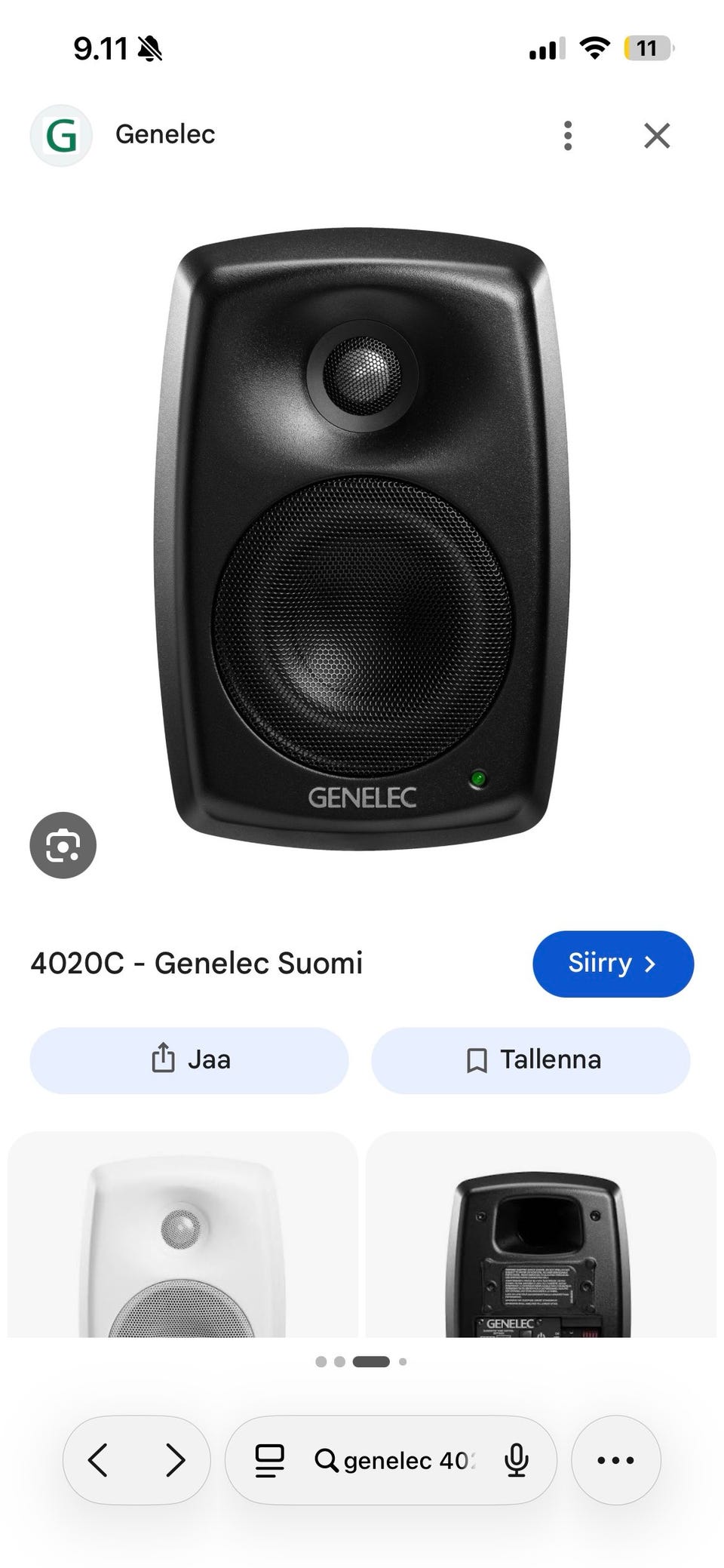Tap Siirry to visit the page
724x1568 pixels.
click(x=613, y=964)
